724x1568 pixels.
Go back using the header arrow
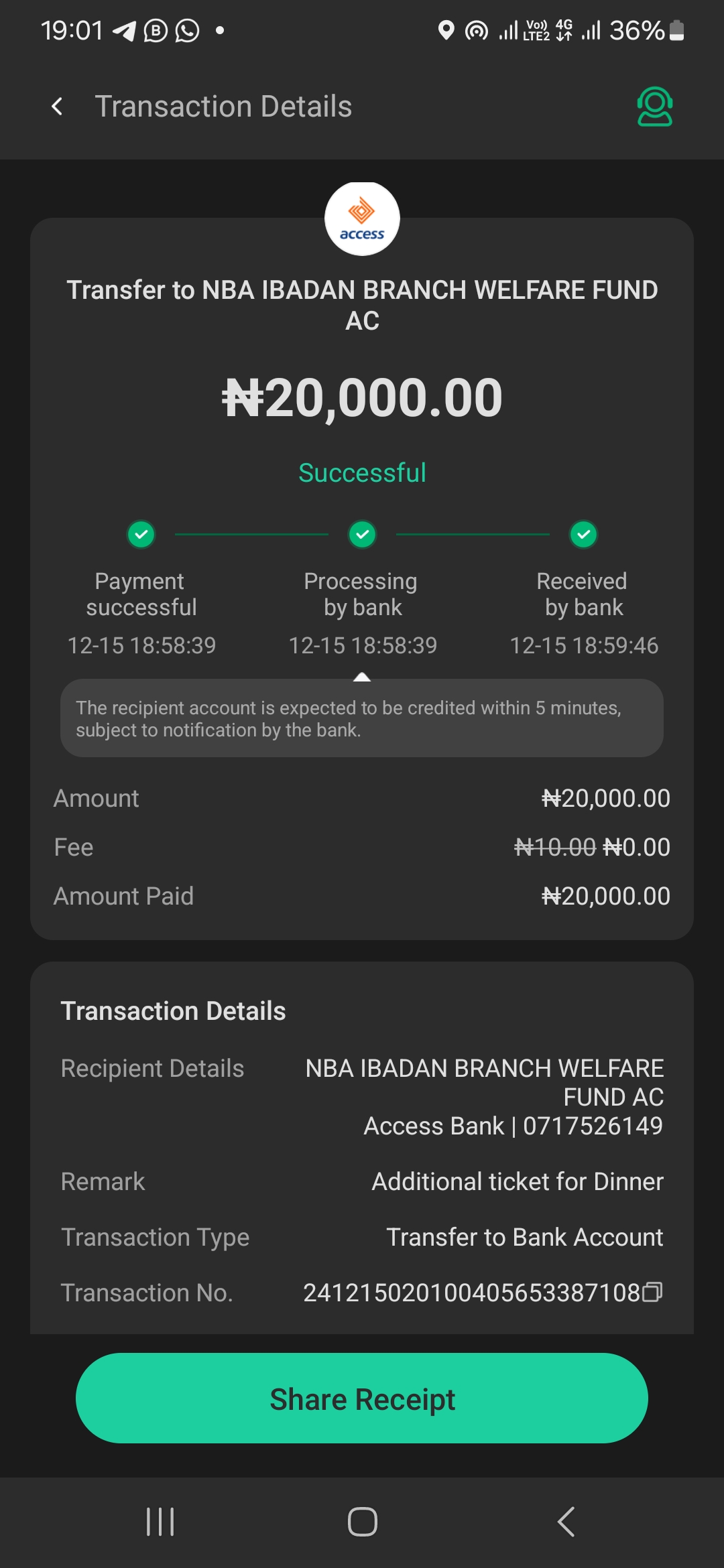click(x=58, y=107)
